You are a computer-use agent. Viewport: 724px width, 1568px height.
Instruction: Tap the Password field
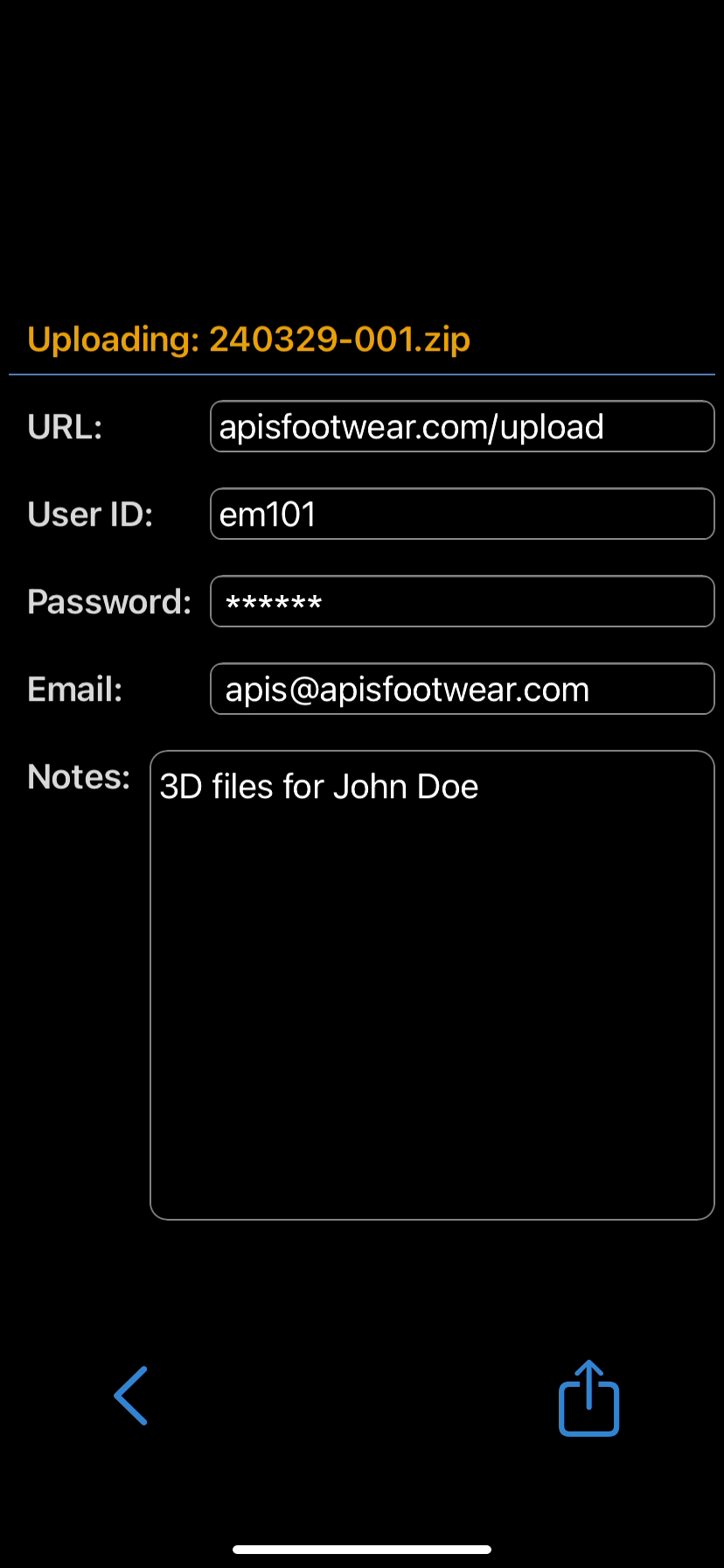tap(462, 602)
